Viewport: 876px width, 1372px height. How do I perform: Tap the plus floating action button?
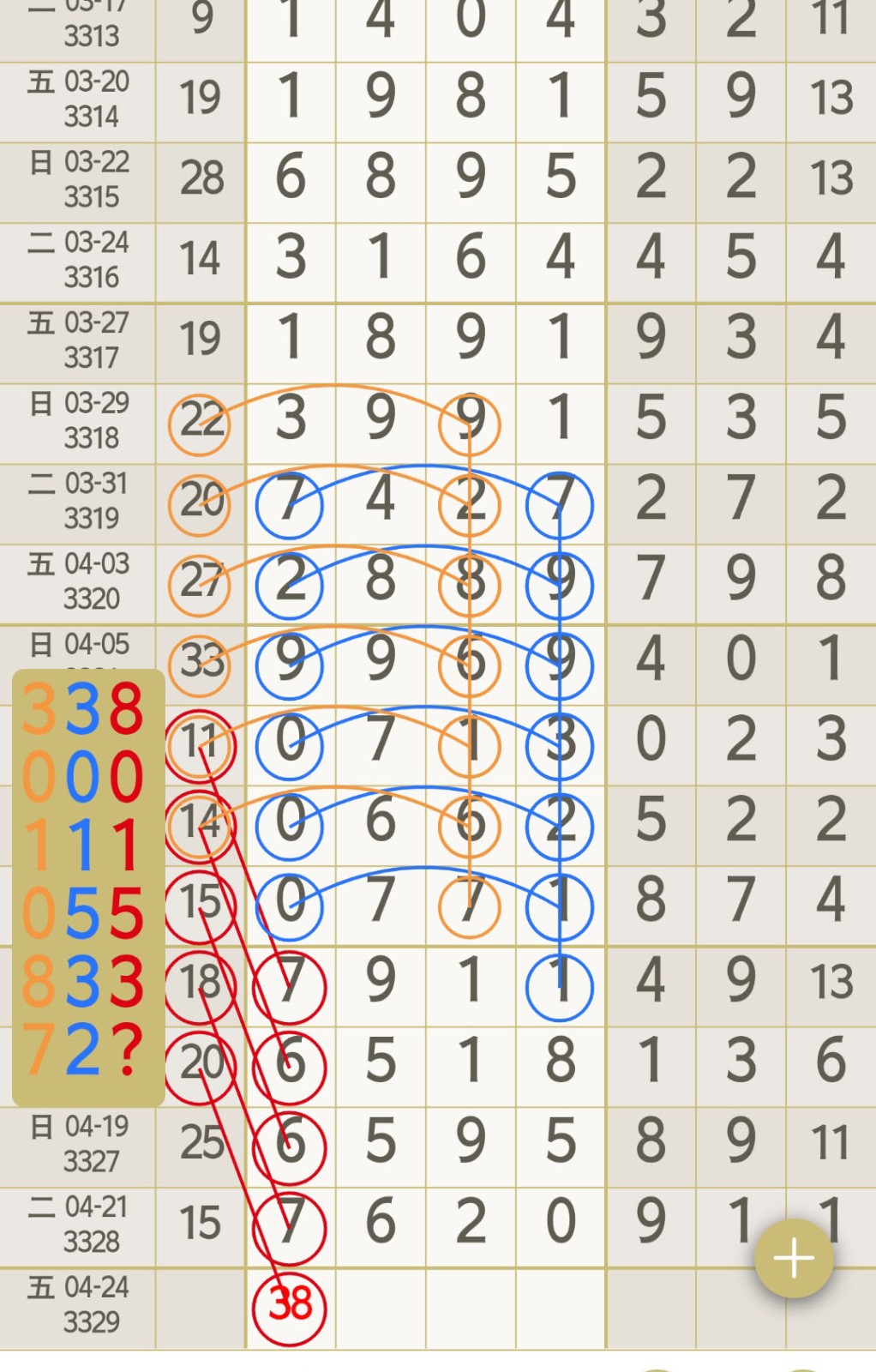[794, 1258]
